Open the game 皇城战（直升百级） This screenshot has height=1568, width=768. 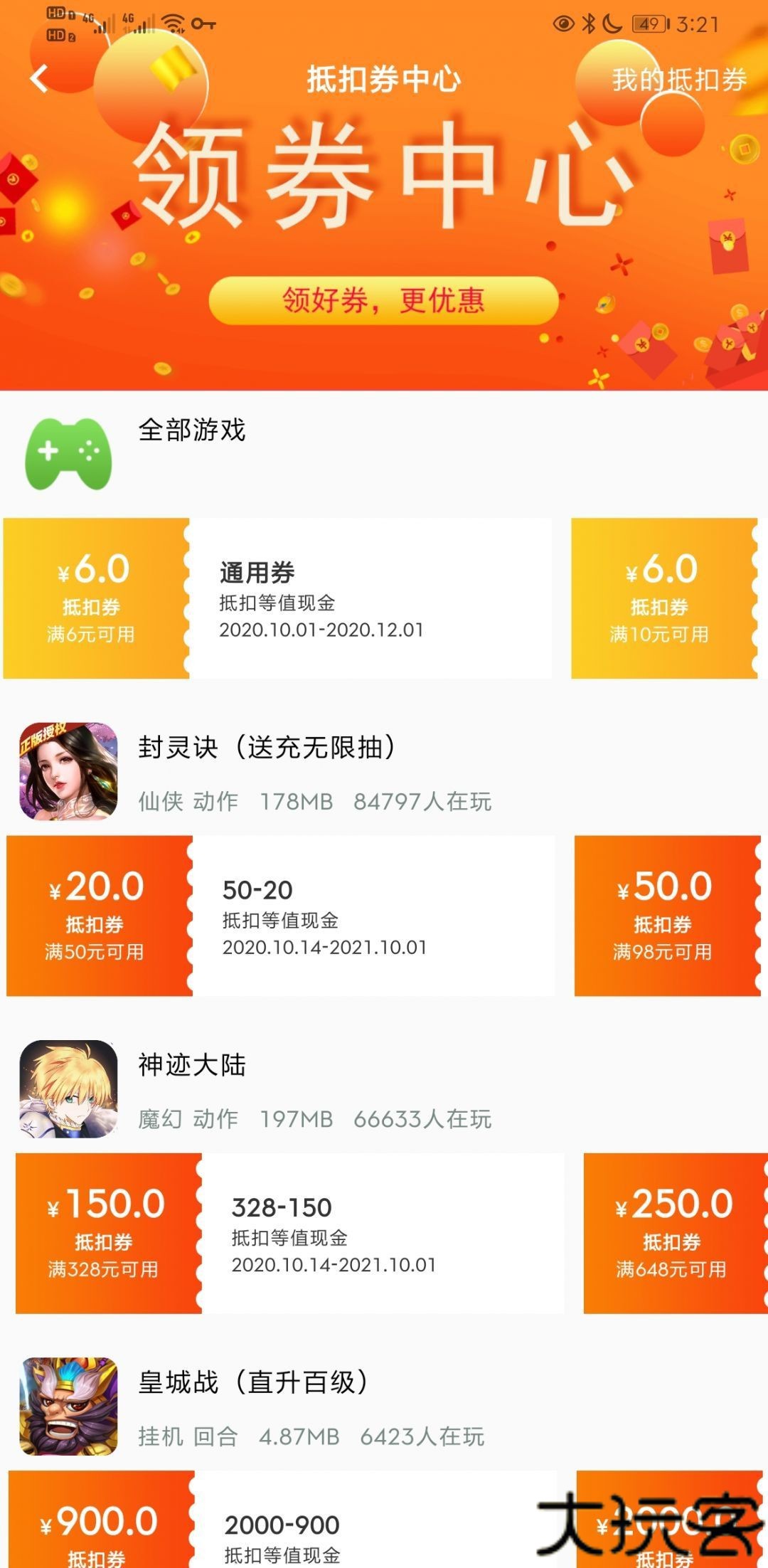[x=252, y=1382]
